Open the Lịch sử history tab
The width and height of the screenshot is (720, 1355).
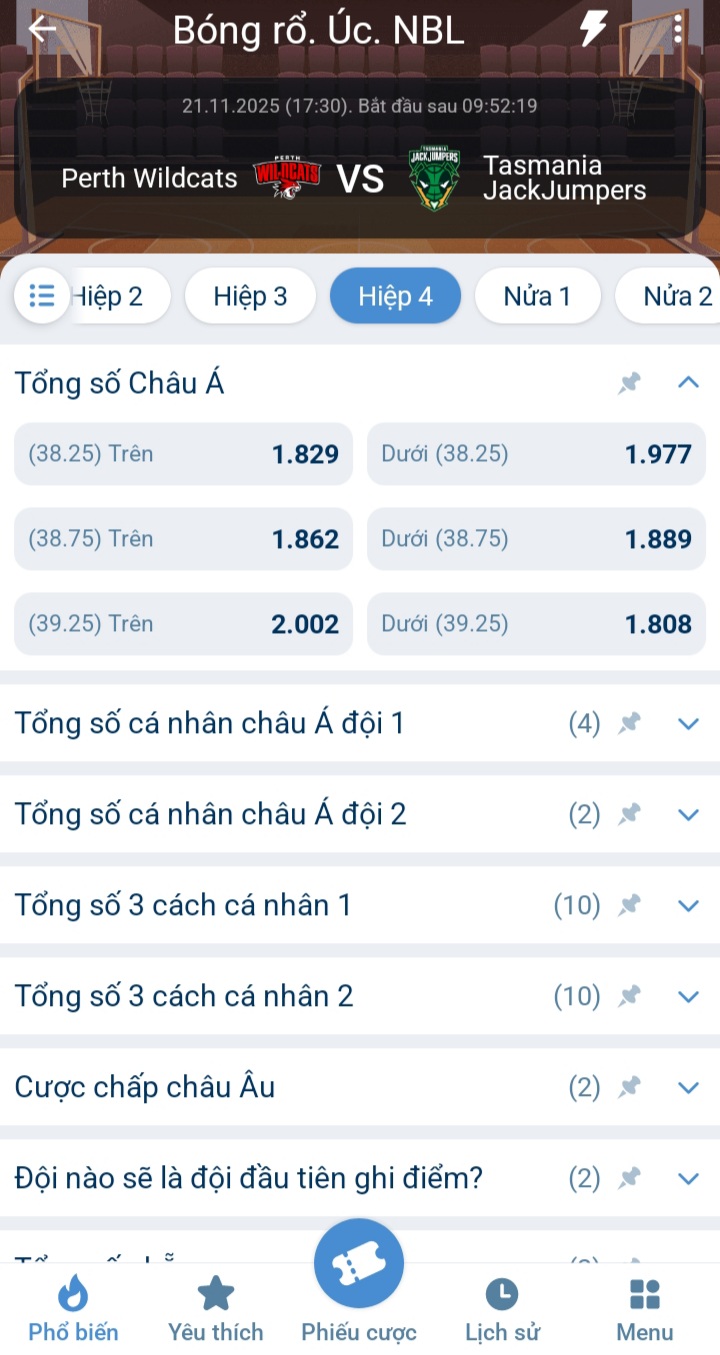(502, 1308)
